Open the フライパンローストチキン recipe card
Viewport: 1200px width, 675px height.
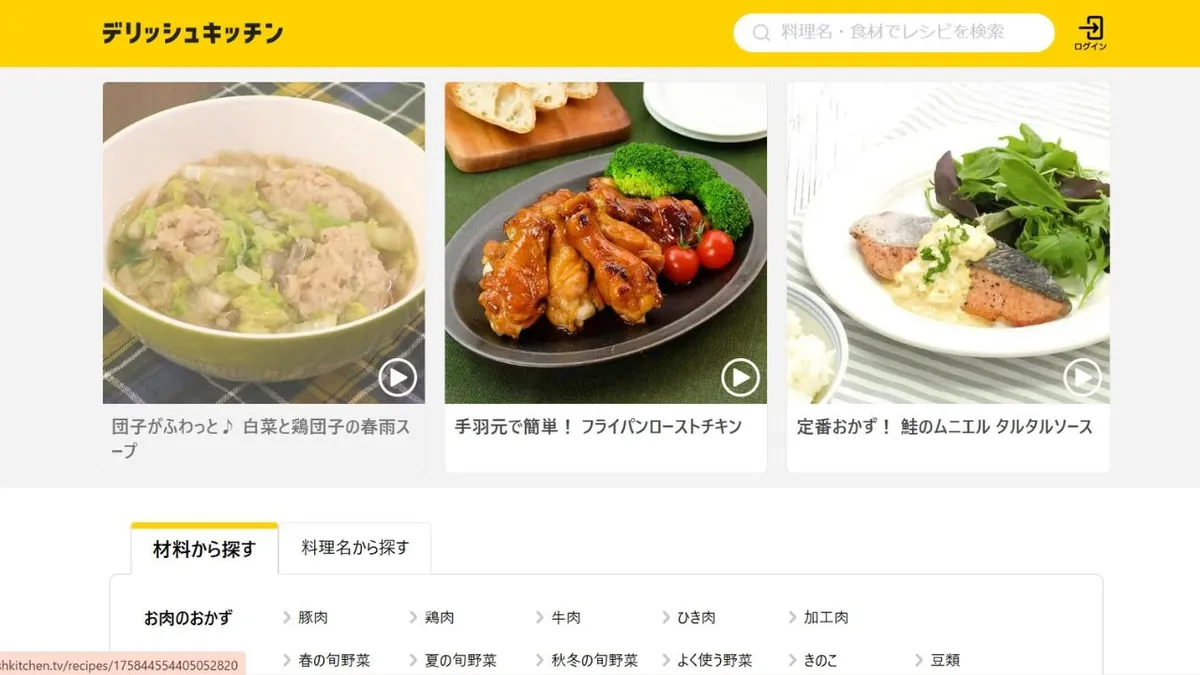(x=605, y=275)
